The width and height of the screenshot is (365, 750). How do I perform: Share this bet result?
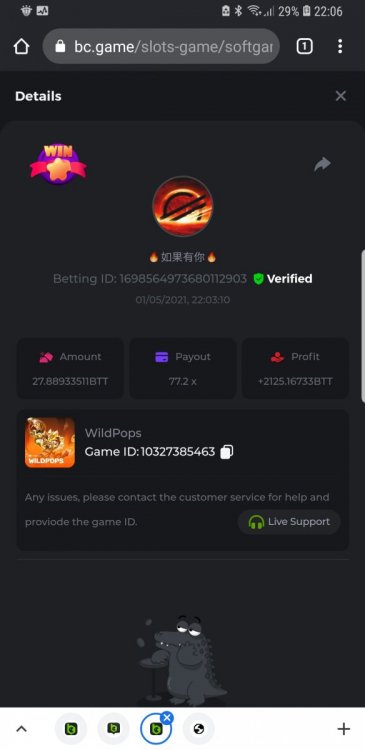point(322,164)
